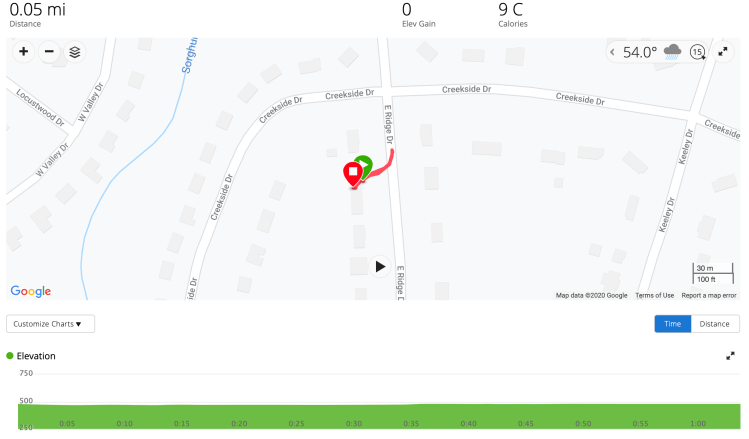749x439 pixels.
Task: Expand the Elevation chart
Action: click(x=731, y=355)
